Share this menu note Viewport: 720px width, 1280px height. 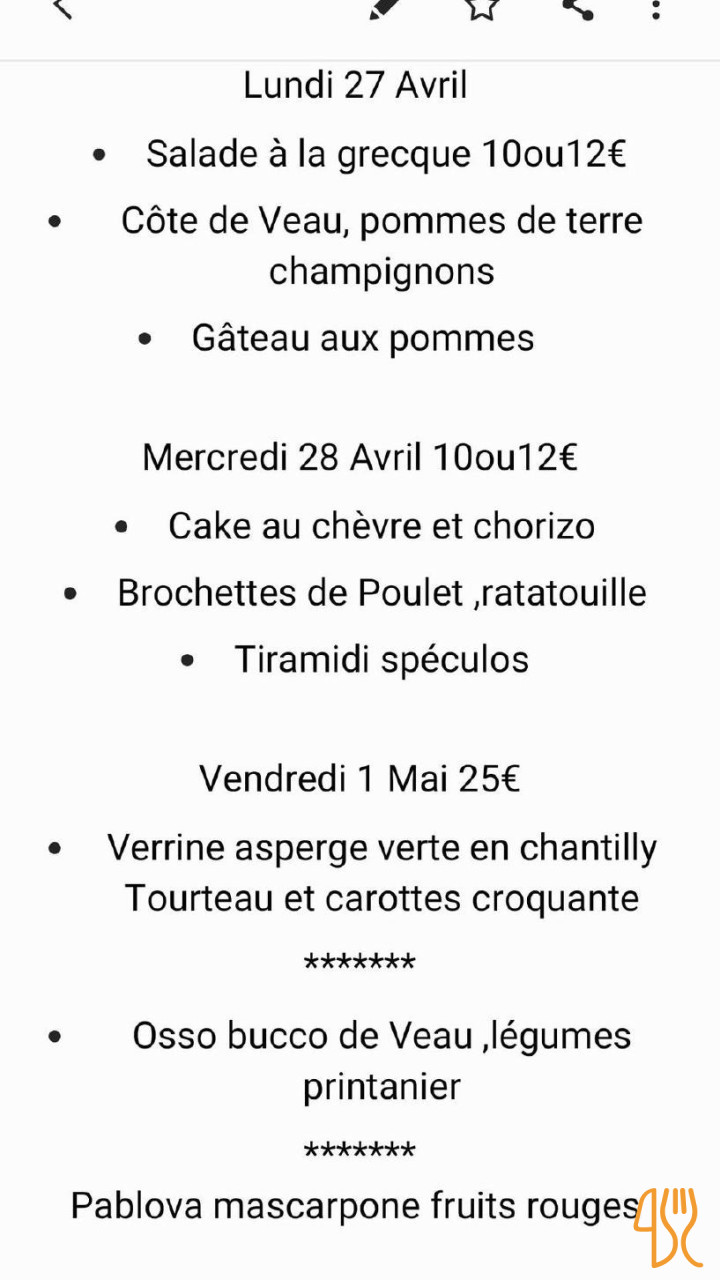[577, 8]
